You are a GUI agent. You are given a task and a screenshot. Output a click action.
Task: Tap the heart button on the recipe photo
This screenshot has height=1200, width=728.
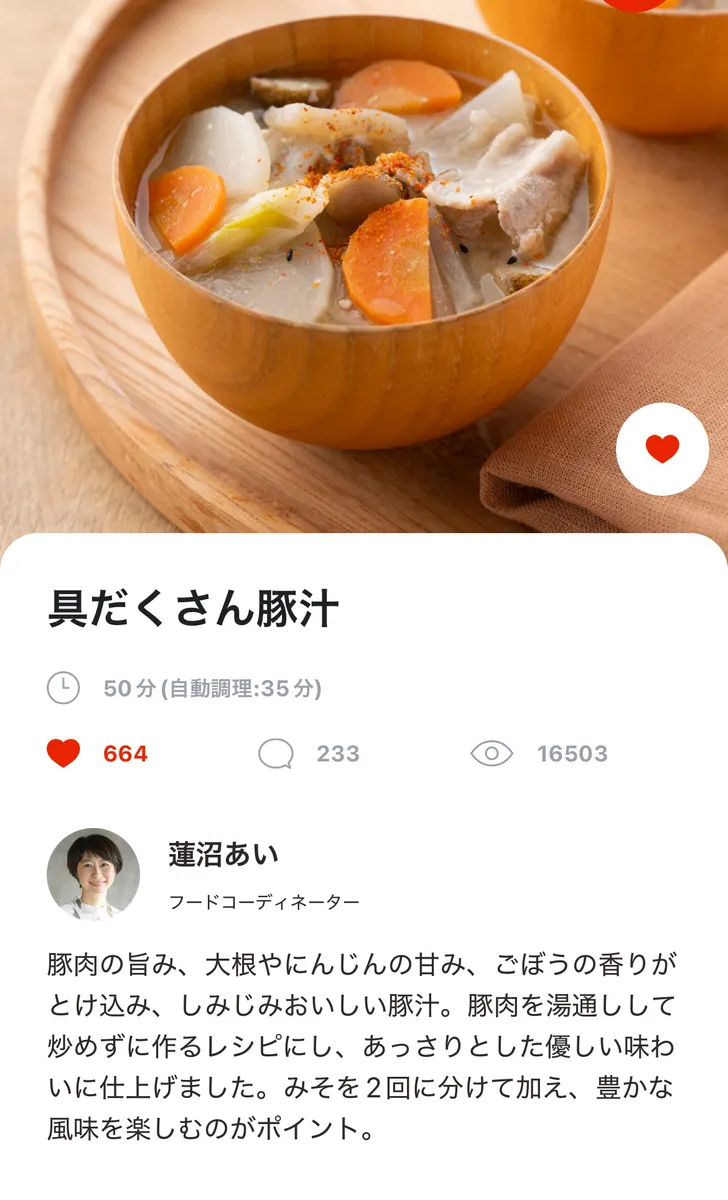(662, 449)
